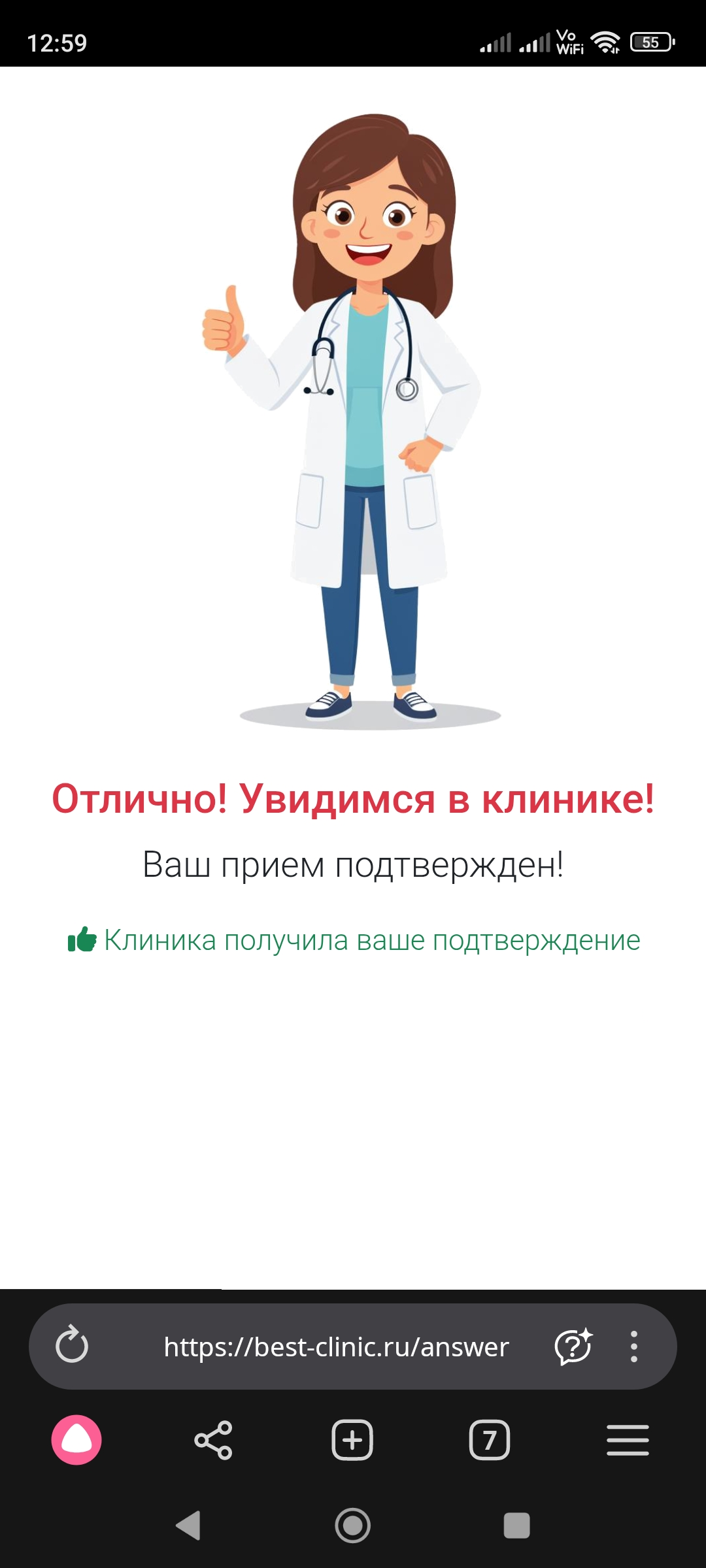Reload the page with the refresh icon
The image size is (706, 1568).
coord(72,1346)
